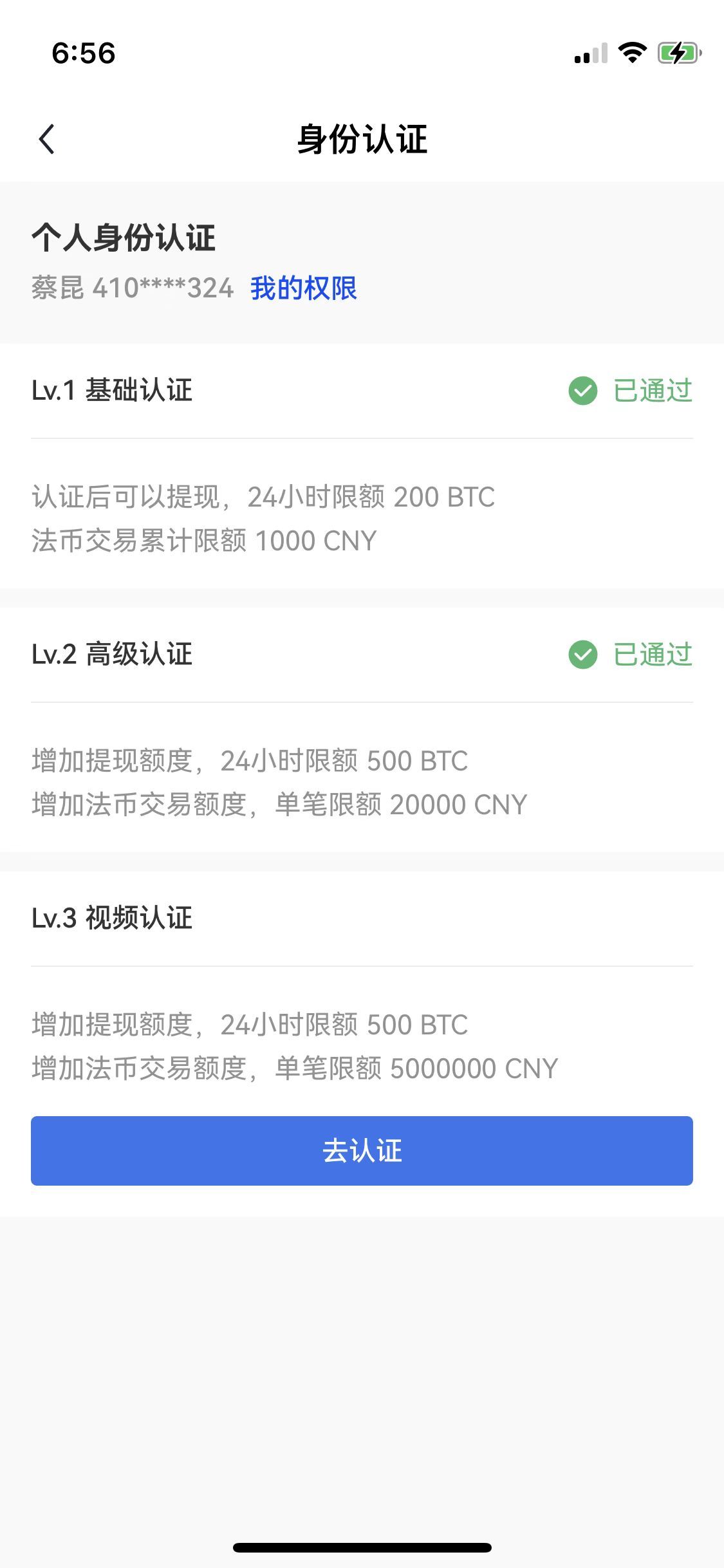Tap the home indicator bar

(x=362, y=1547)
